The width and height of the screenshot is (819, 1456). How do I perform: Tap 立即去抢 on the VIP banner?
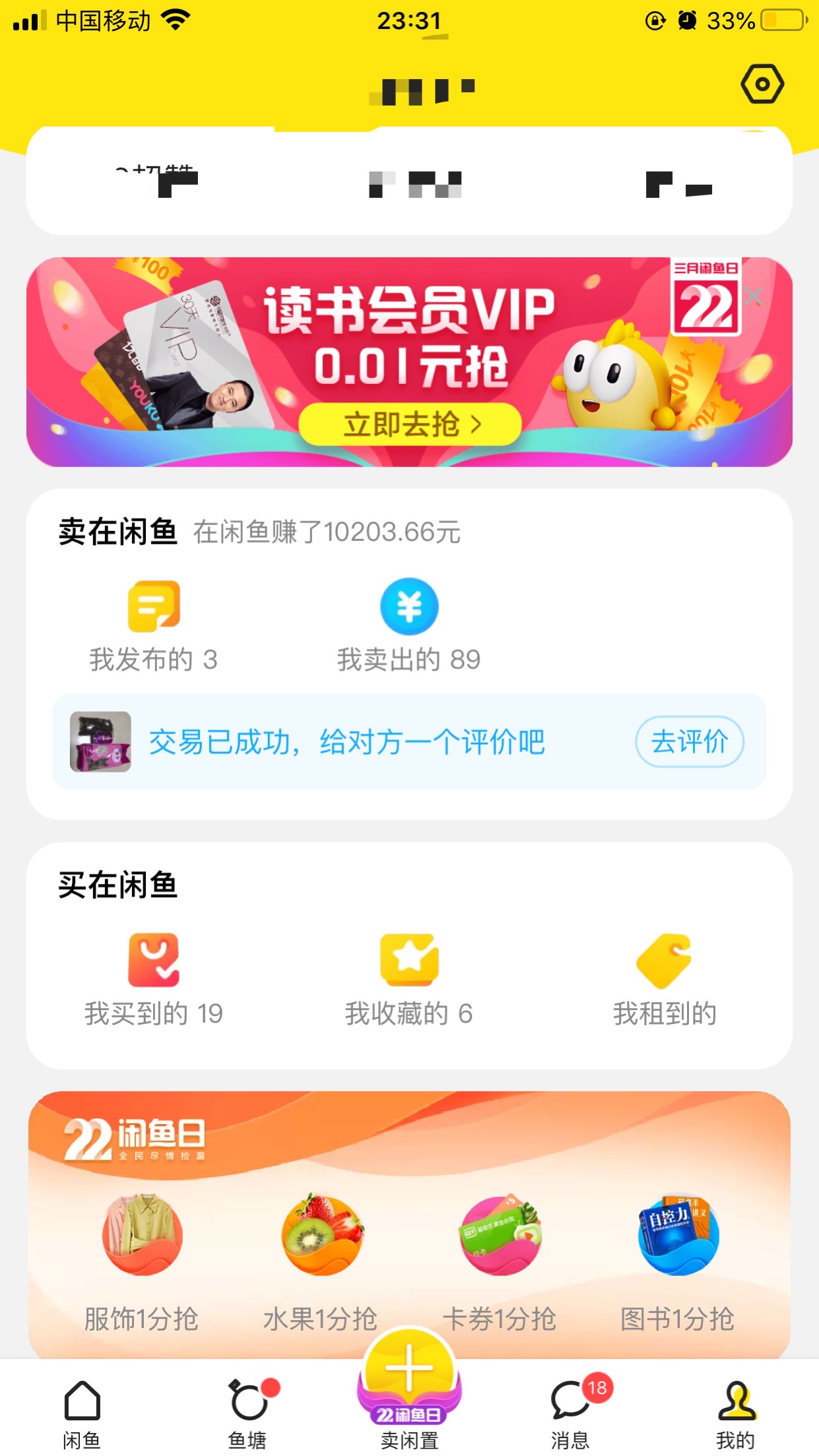pos(409,424)
